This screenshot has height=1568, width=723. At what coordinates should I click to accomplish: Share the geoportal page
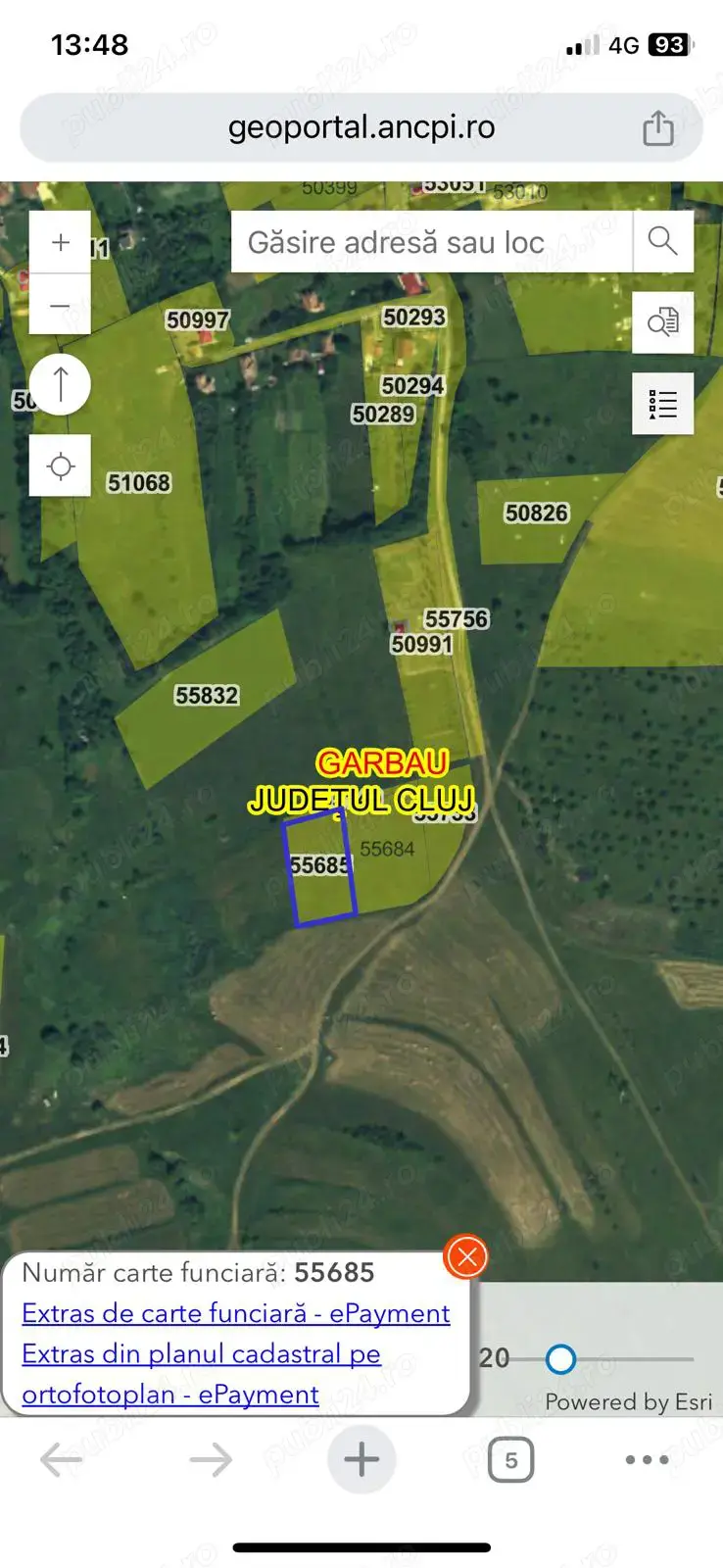[x=658, y=127]
